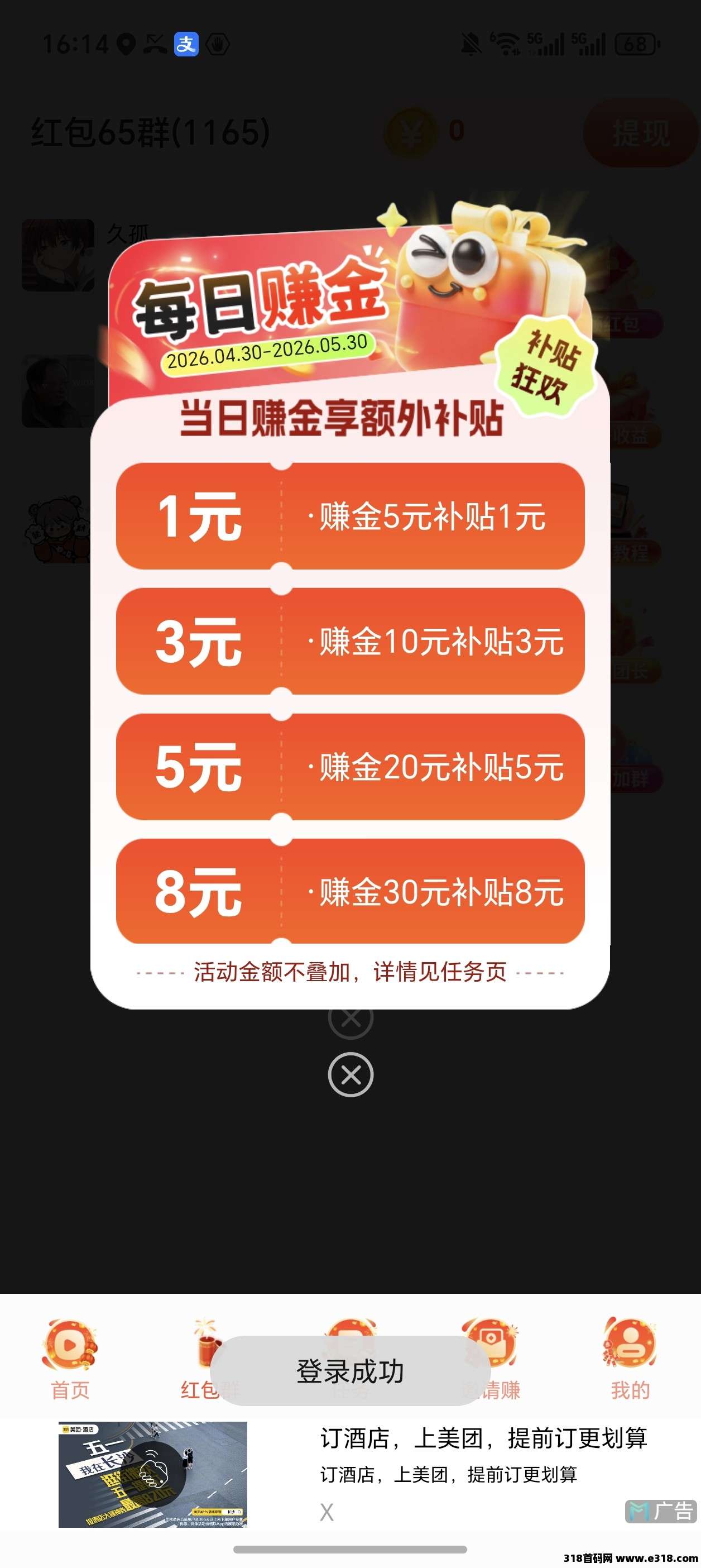Dismiss the 美团 ad with its X
The width and height of the screenshot is (701, 1568).
[327, 1512]
